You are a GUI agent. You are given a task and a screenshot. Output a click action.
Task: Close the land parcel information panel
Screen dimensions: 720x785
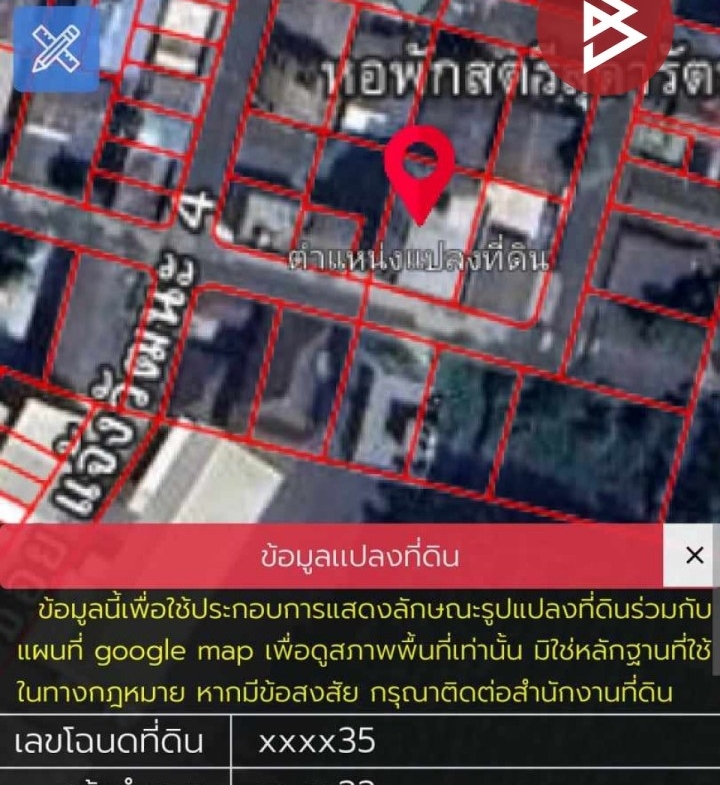pyautogui.click(x=694, y=555)
